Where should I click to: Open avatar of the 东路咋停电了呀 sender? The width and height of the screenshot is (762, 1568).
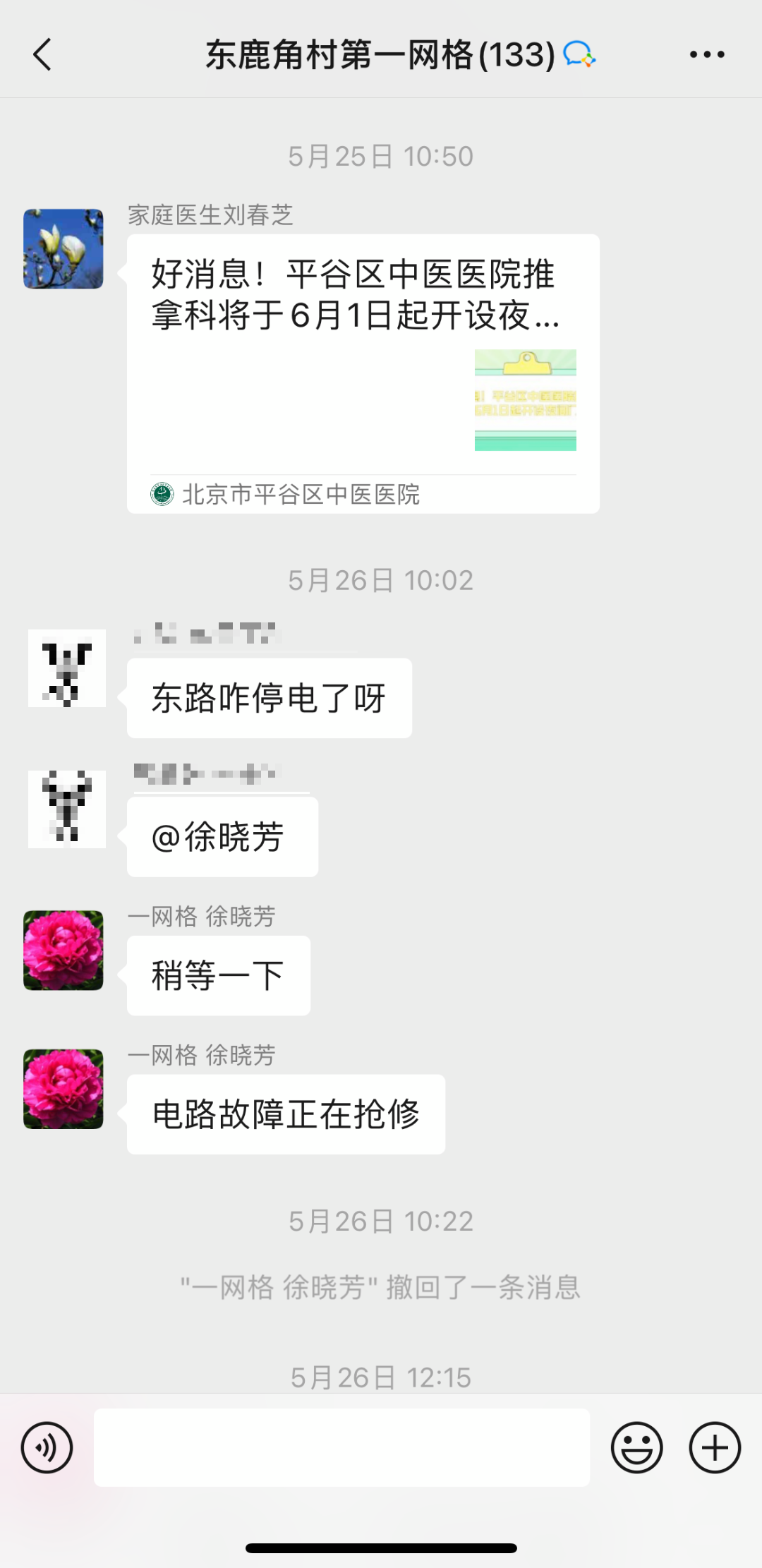click(x=67, y=668)
